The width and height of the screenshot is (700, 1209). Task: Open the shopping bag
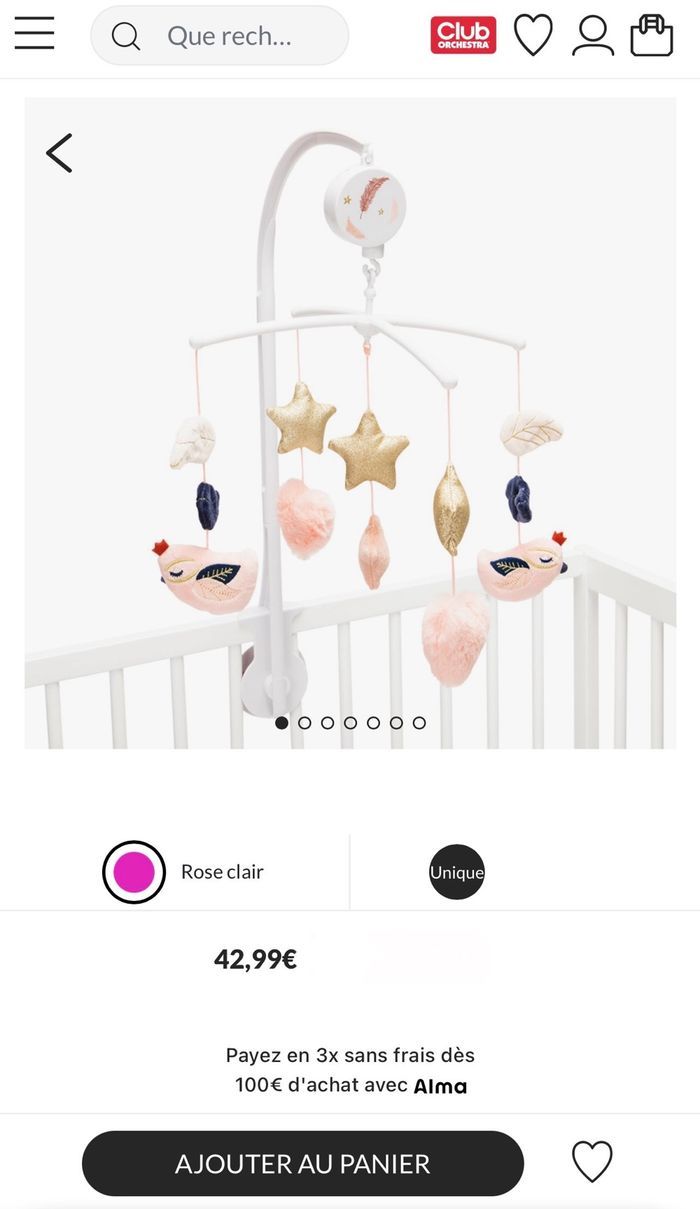[x=651, y=35]
